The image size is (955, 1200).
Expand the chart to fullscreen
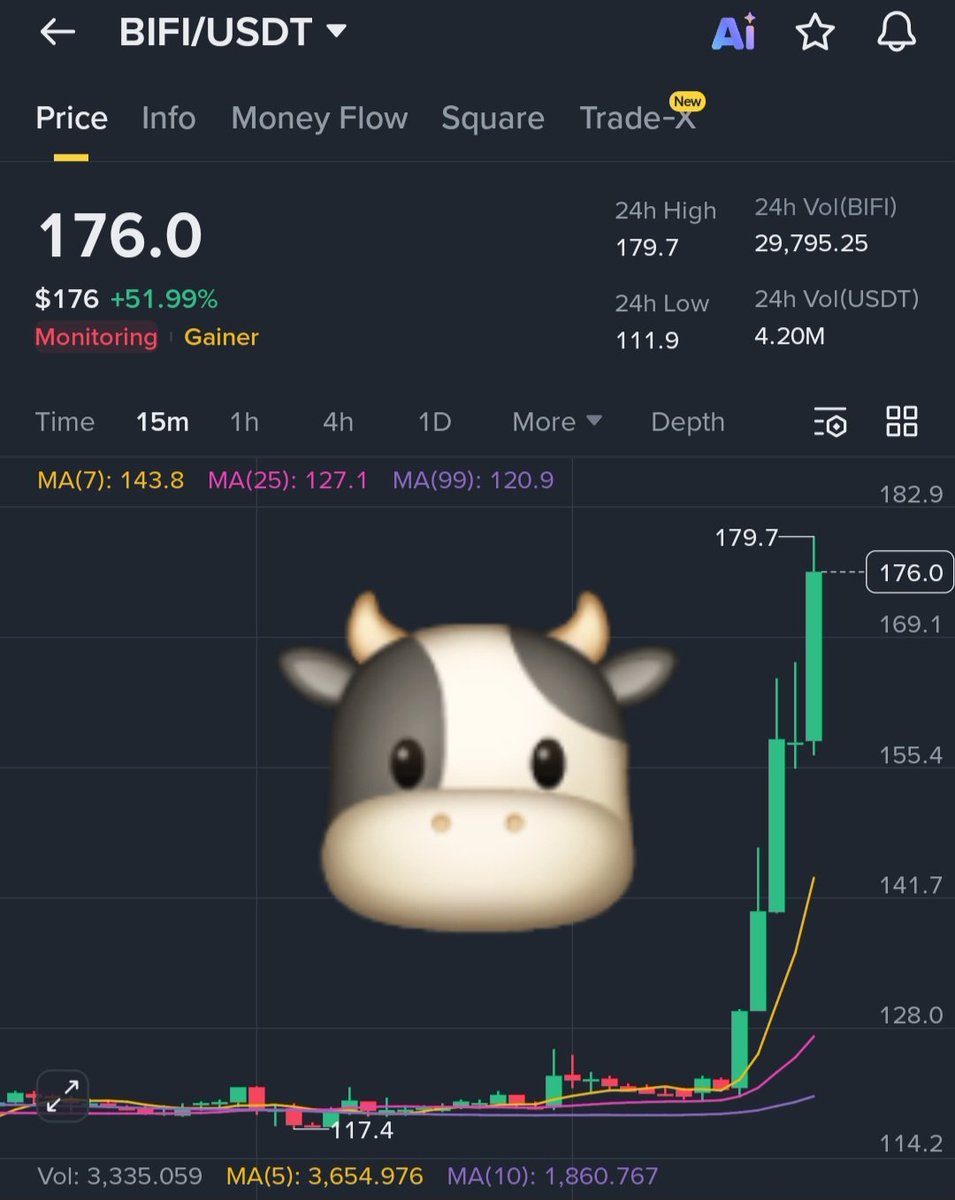click(62, 1094)
